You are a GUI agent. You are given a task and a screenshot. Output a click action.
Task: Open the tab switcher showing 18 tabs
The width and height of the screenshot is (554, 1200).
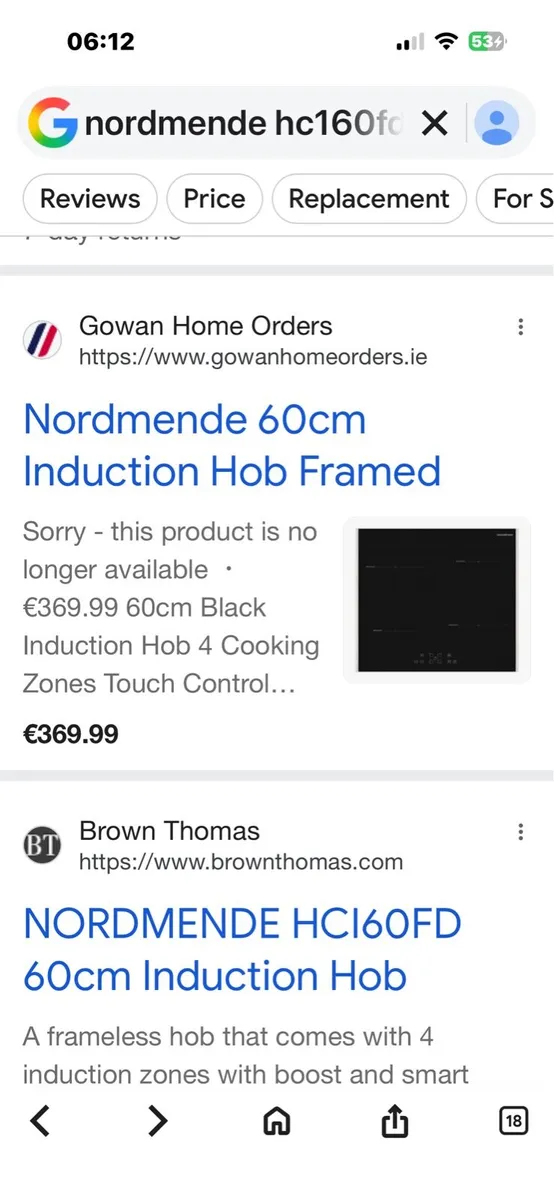(513, 1122)
